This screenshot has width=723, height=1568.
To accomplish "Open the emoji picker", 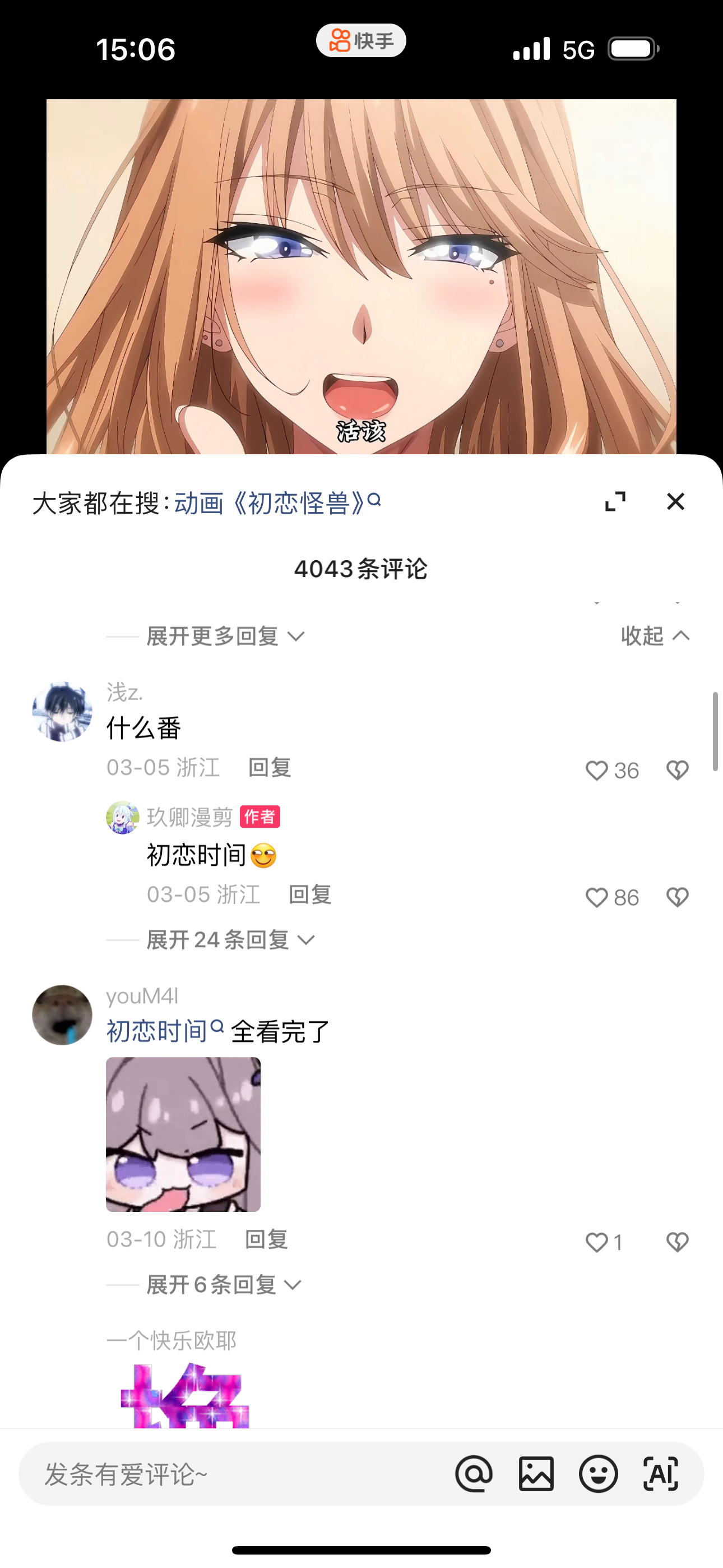I will pyautogui.click(x=598, y=1474).
